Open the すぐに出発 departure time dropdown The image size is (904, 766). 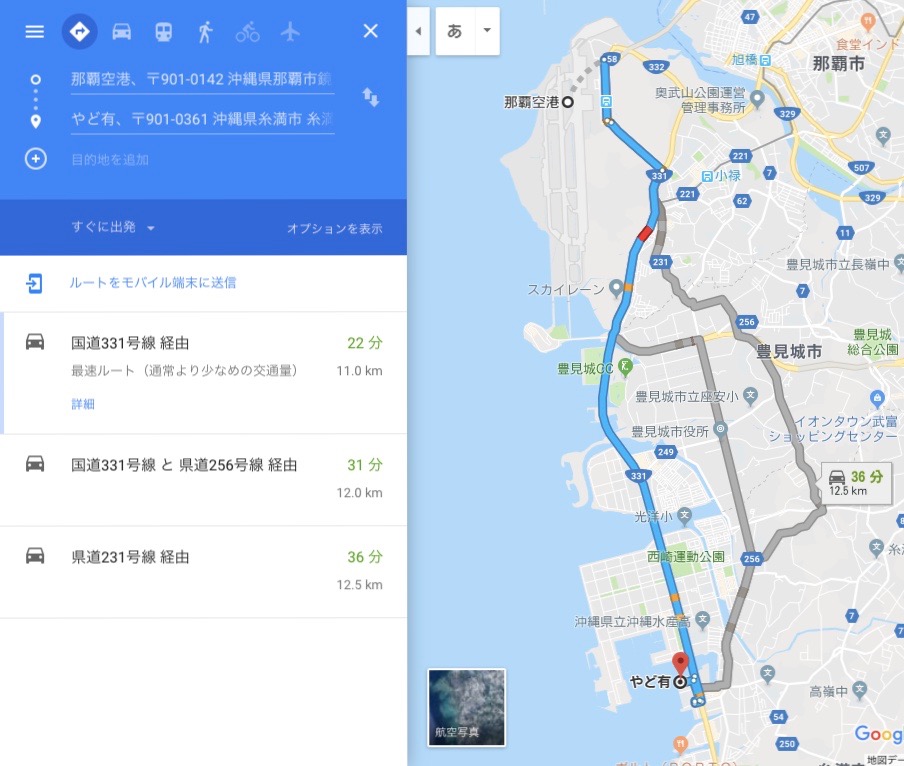coord(113,228)
